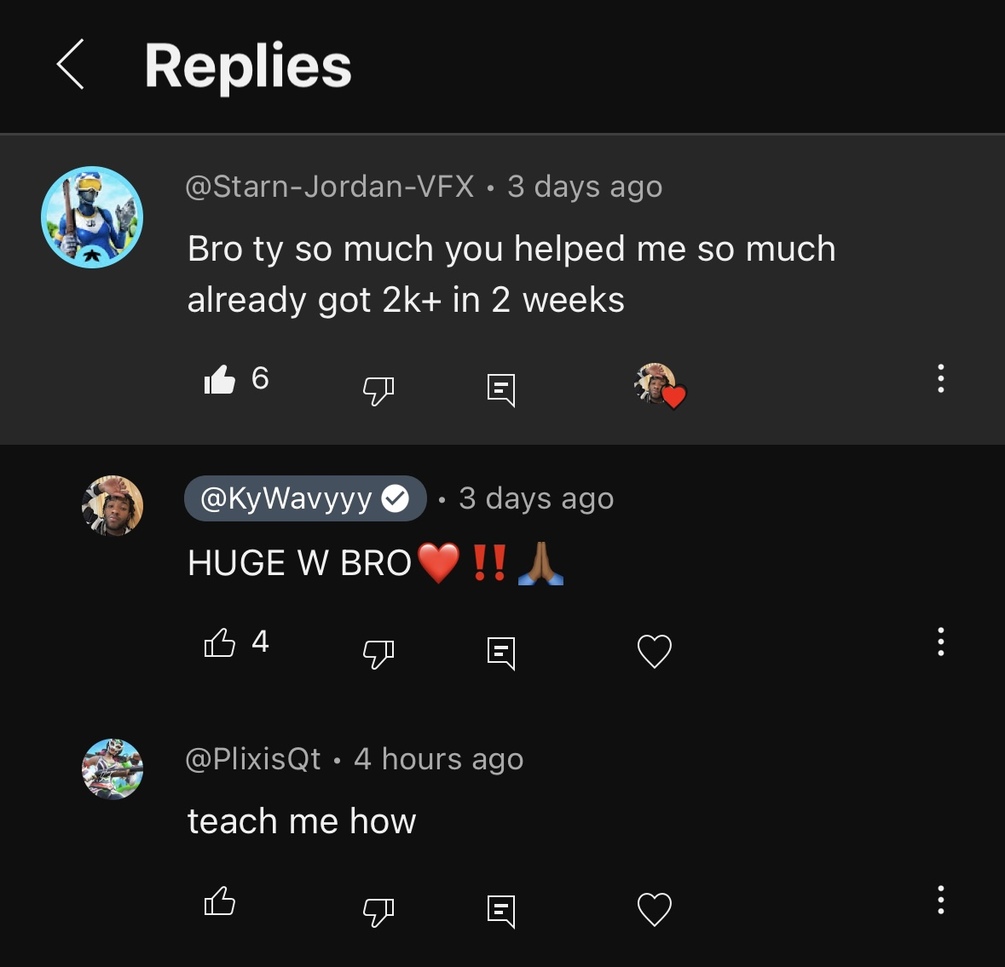Open the @KyWavyyy channel name chip

[305, 498]
